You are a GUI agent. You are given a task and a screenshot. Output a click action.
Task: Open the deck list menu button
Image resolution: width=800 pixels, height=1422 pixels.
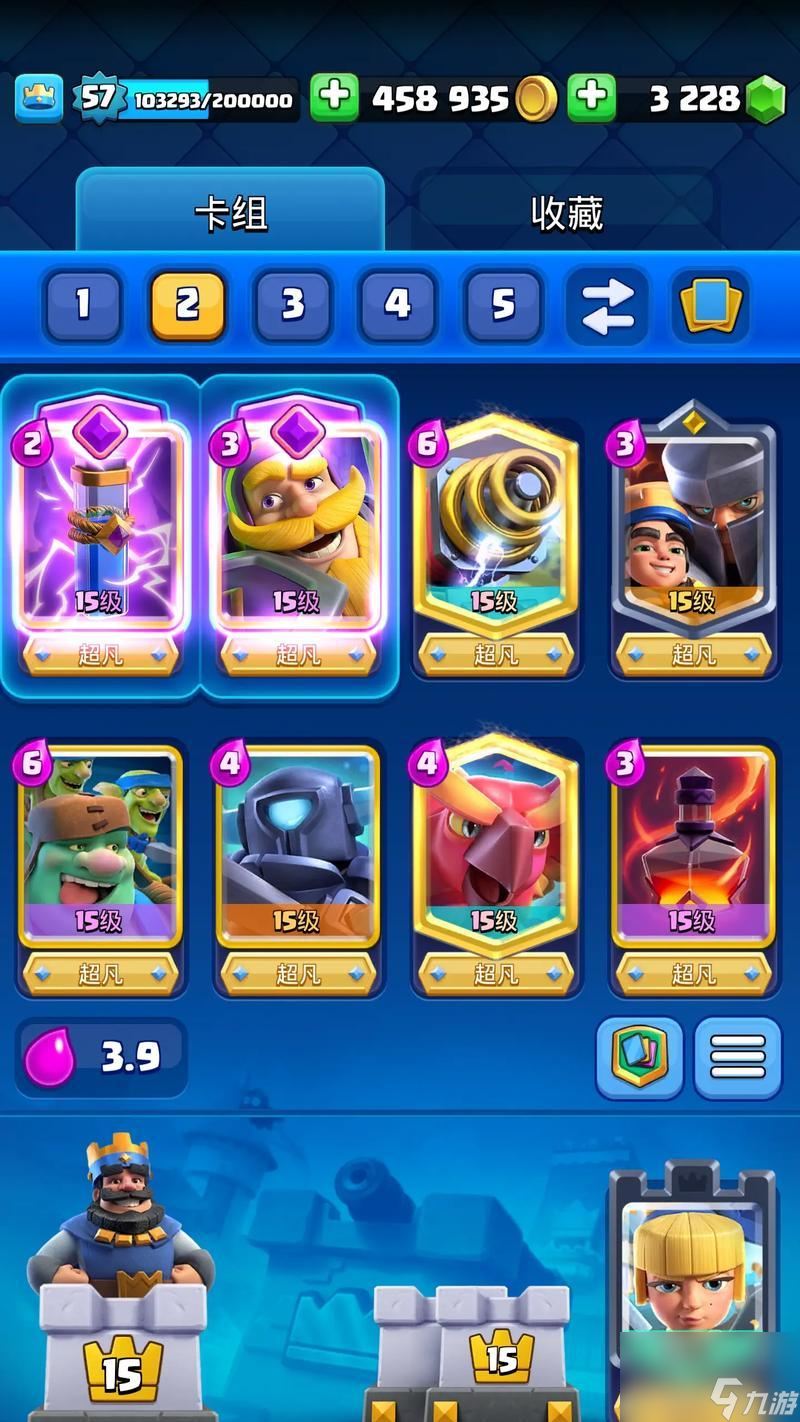738,1058
